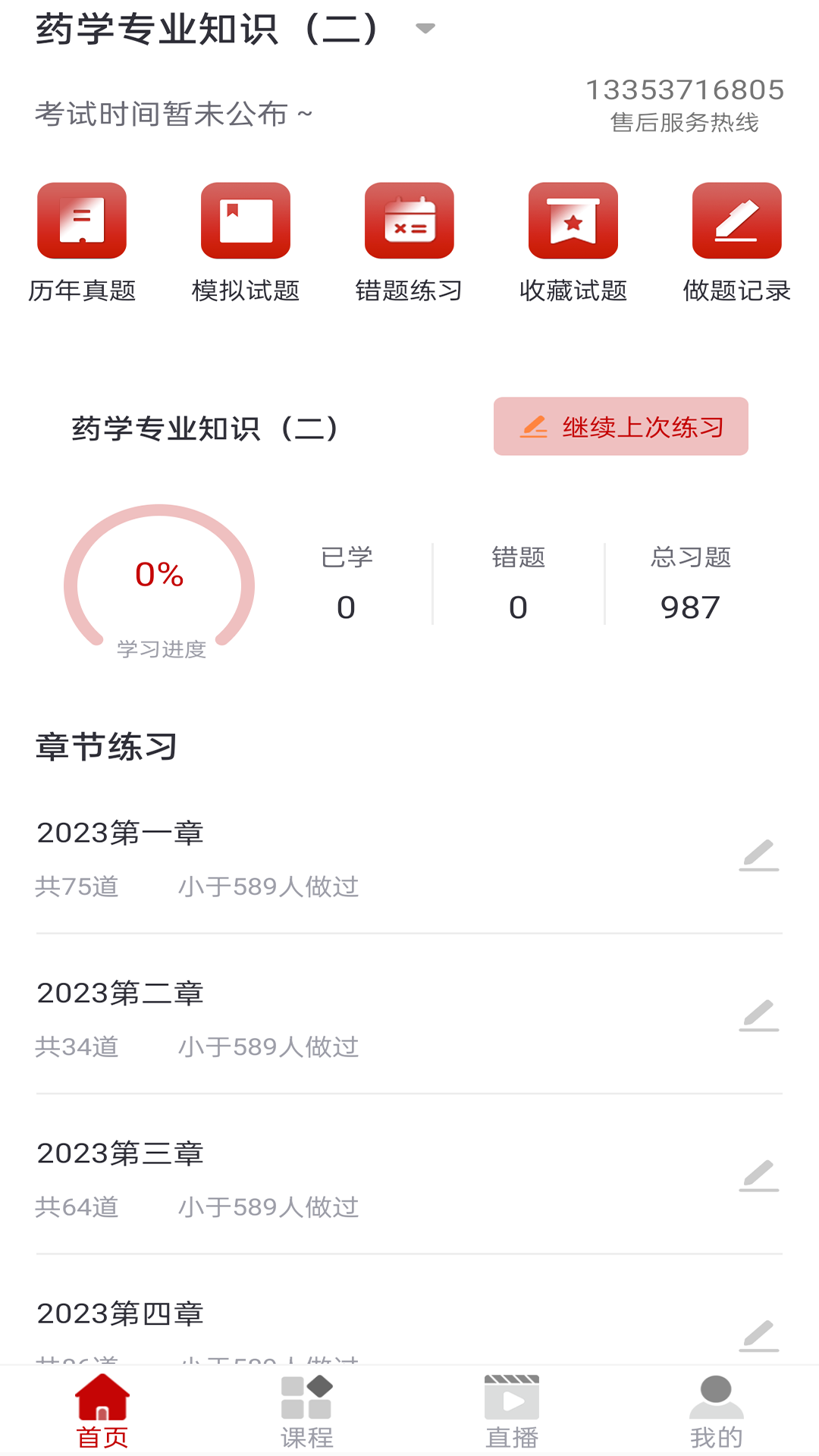Open the 收藏试题 favorites icon
The height and width of the screenshot is (1456, 819).
tap(573, 221)
